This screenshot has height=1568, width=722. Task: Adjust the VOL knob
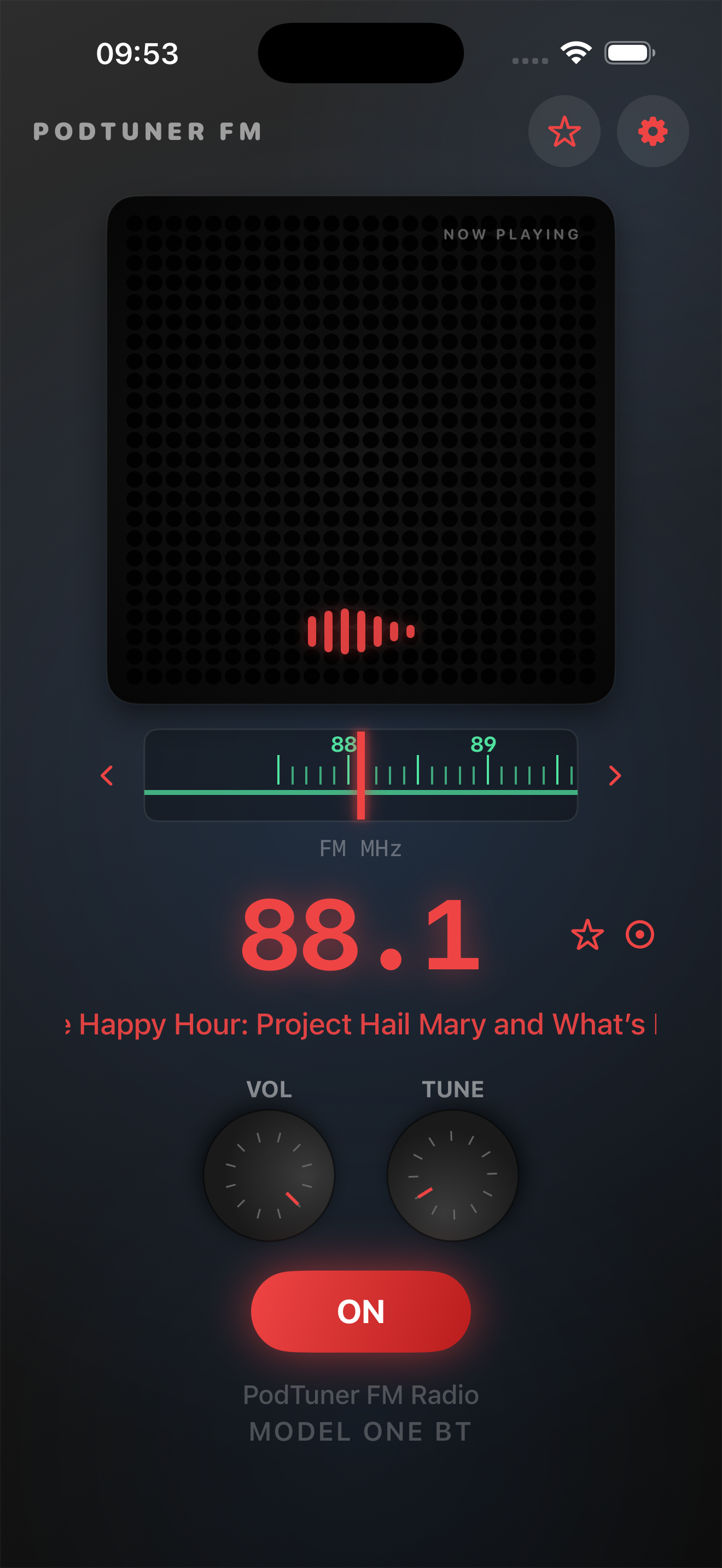[269, 1175]
